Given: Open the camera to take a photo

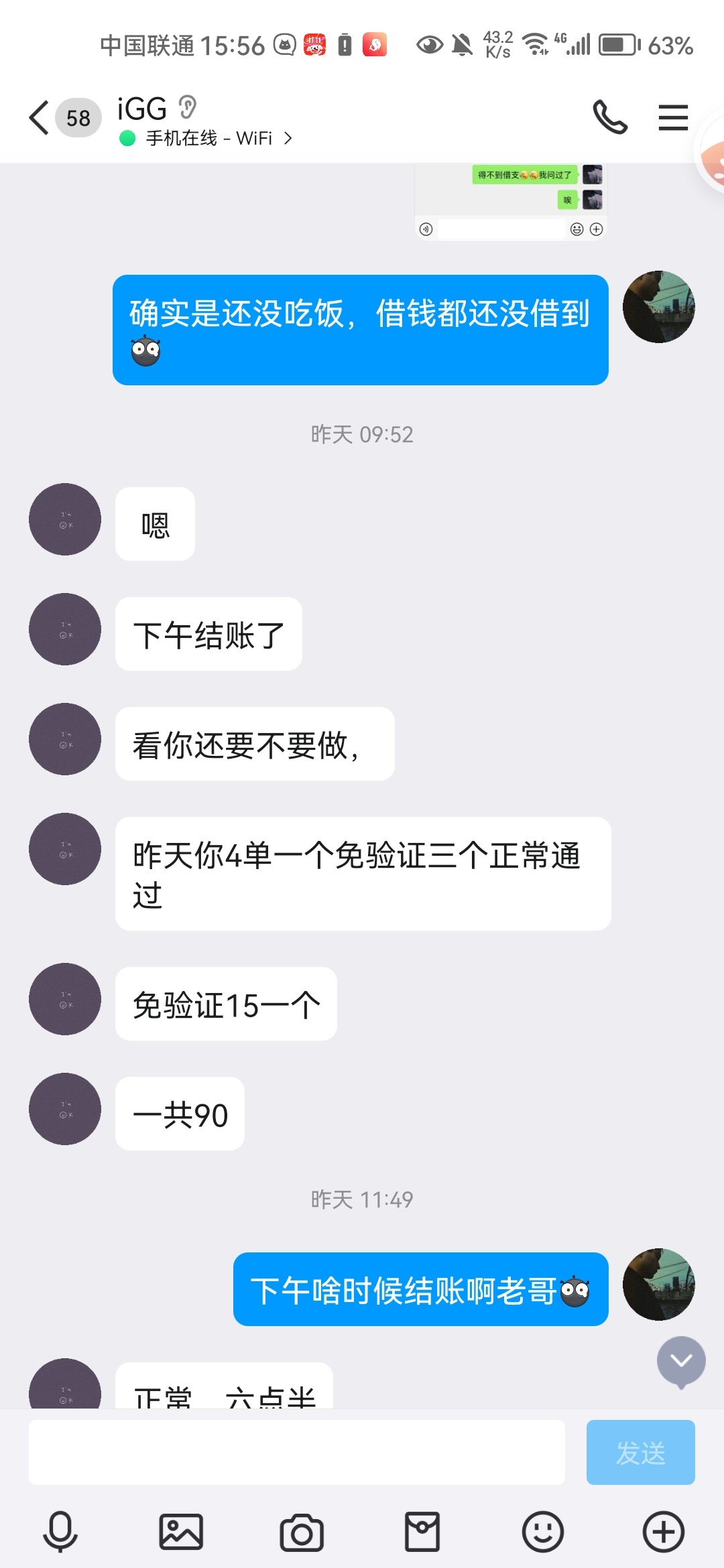Looking at the screenshot, I should 302,1532.
